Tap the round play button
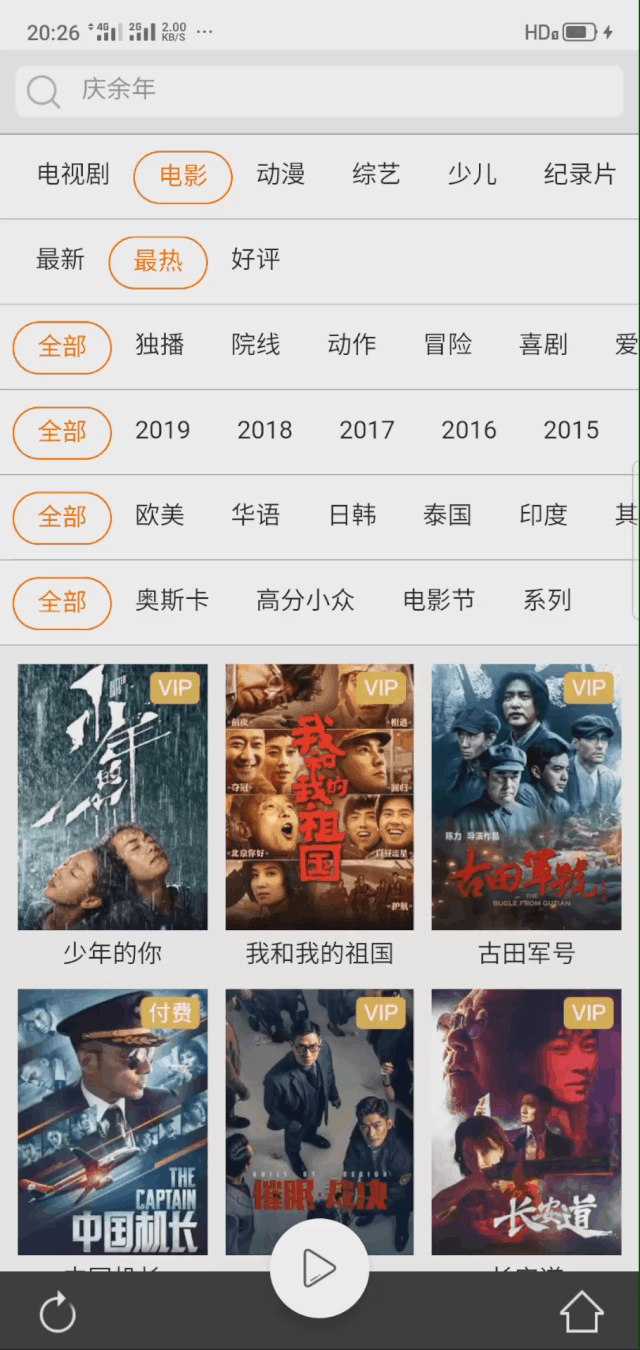This screenshot has width=640, height=1350. coord(319,1268)
